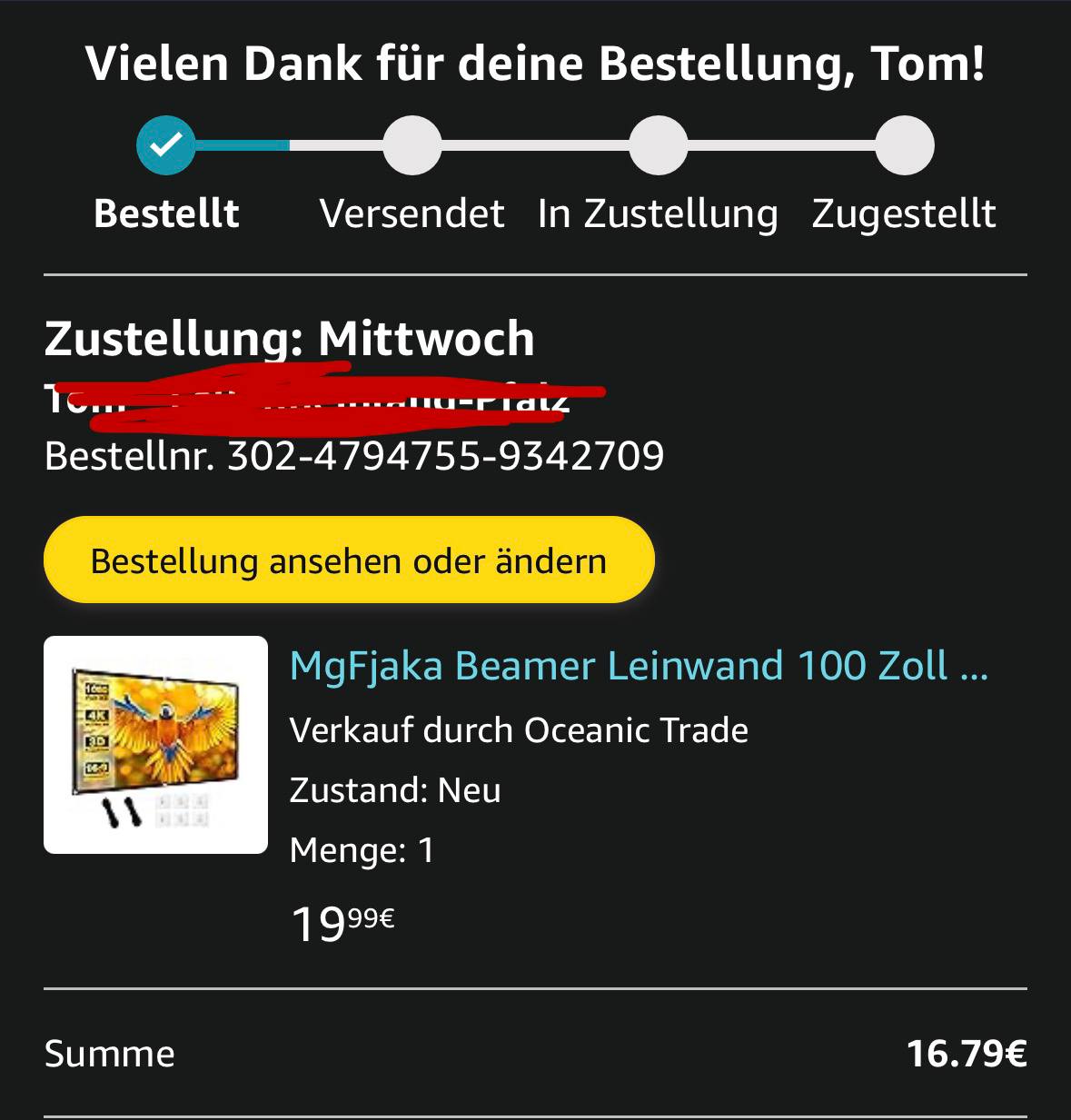Tap 'Bestellung ansehen oder ändern' button
The height and width of the screenshot is (1120, 1071).
(349, 560)
